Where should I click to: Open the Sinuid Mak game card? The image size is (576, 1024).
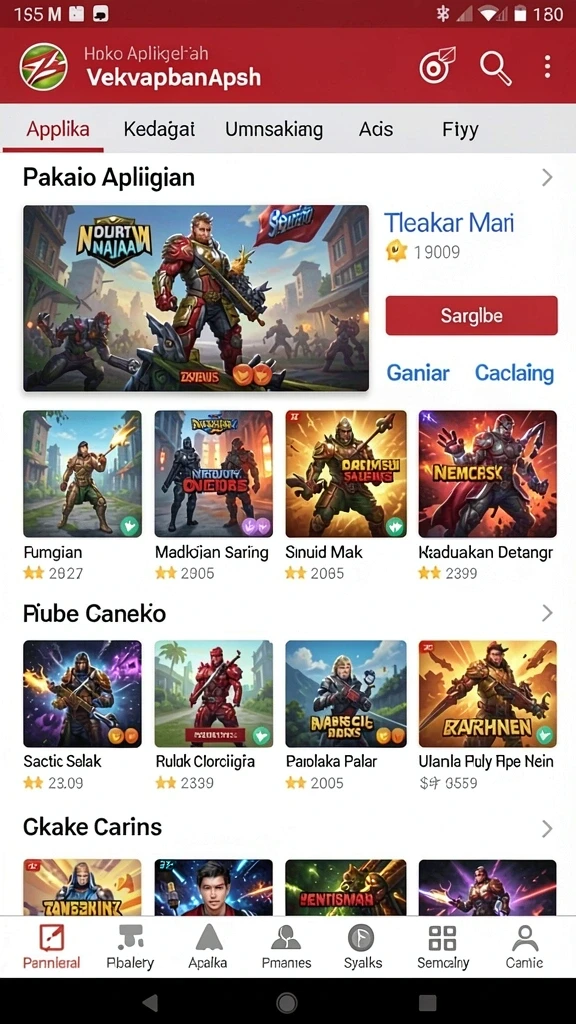pos(345,495)
